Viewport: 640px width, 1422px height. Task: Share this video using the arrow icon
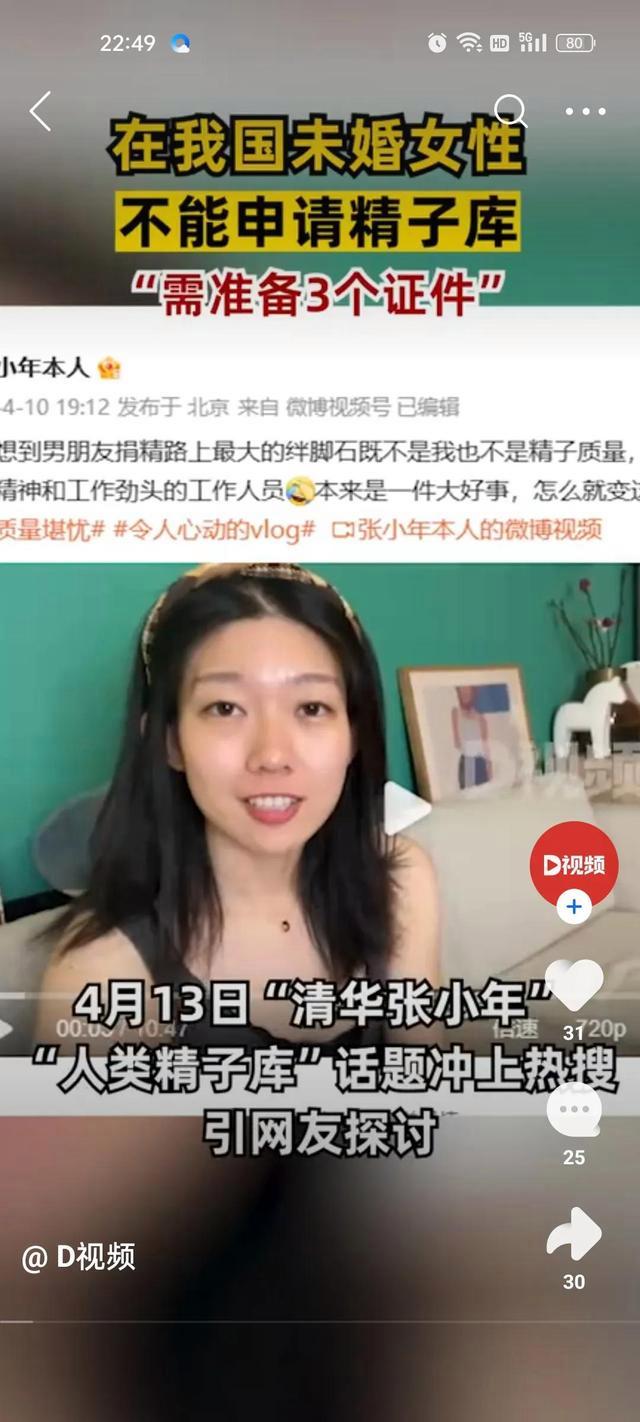coord(574,1235)
